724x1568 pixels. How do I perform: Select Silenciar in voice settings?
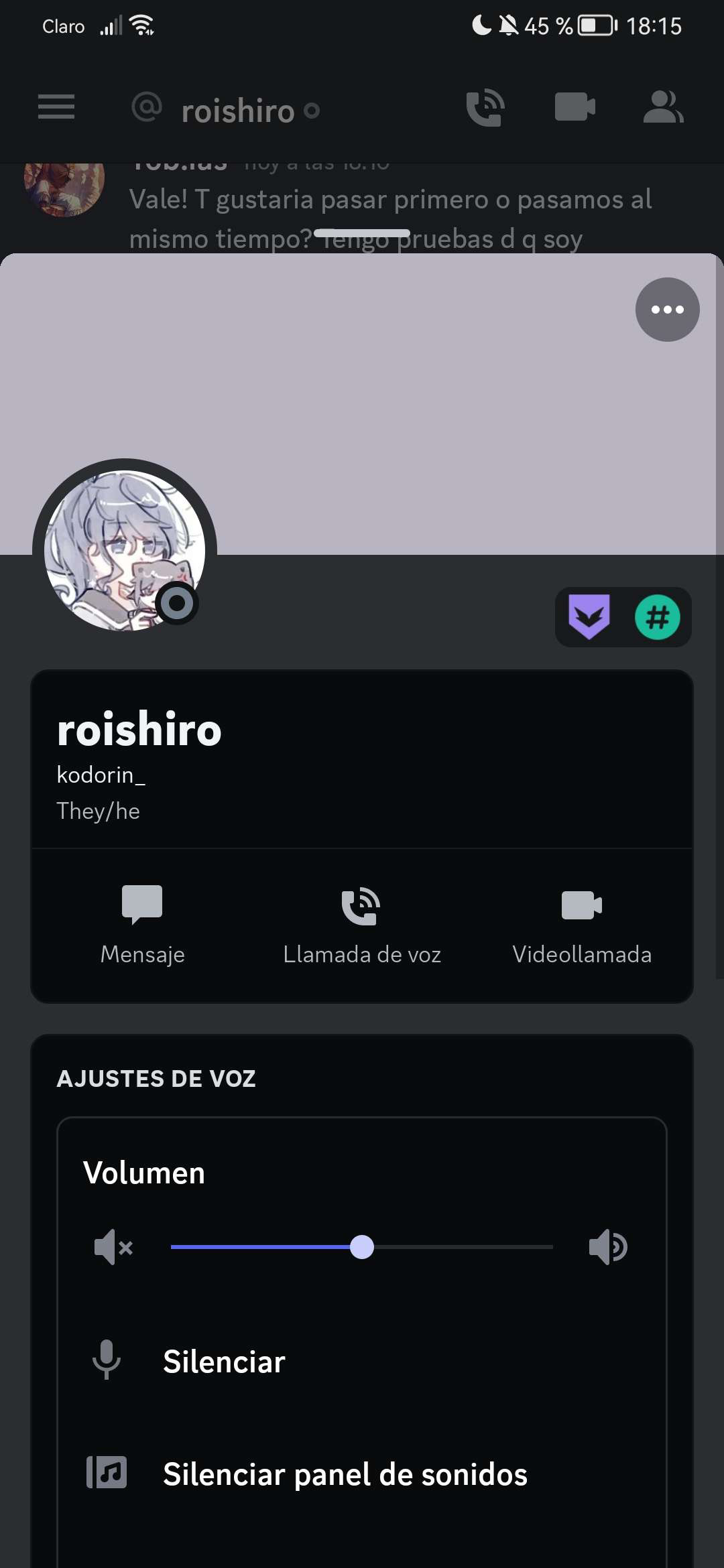point(224,1362)
